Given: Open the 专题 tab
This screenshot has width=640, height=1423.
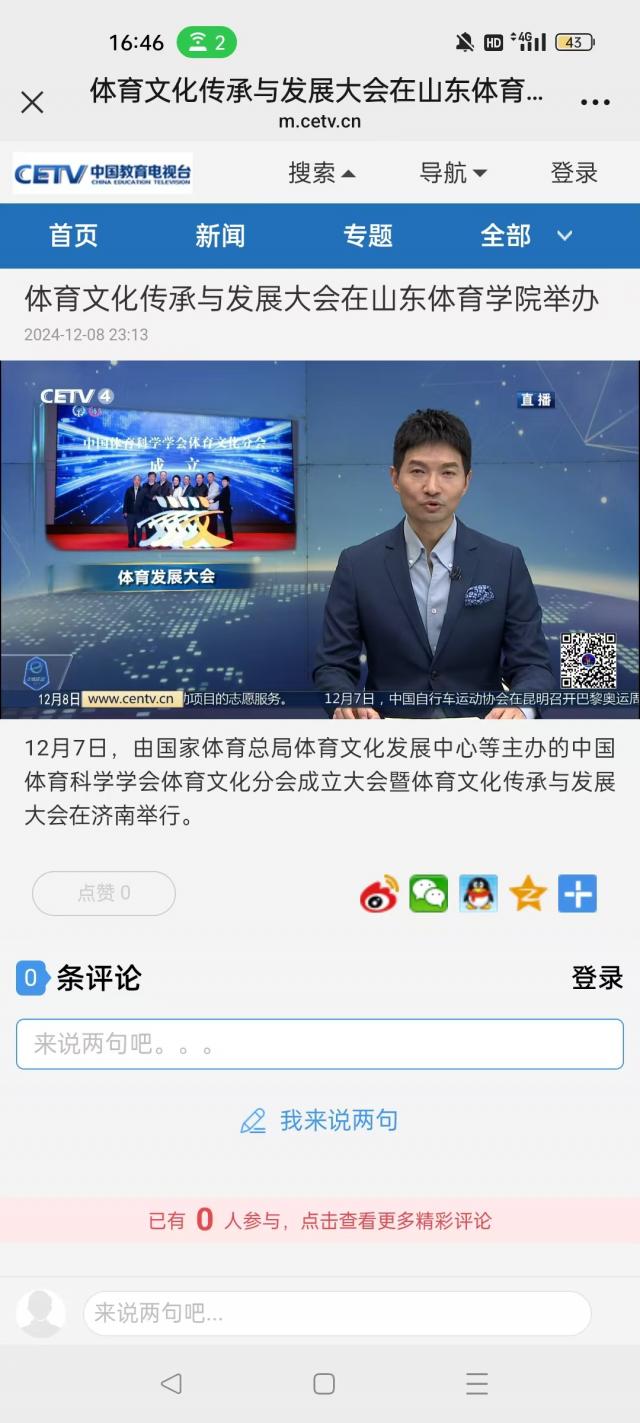Looking at the screenshot, I should tap(368, 236).
